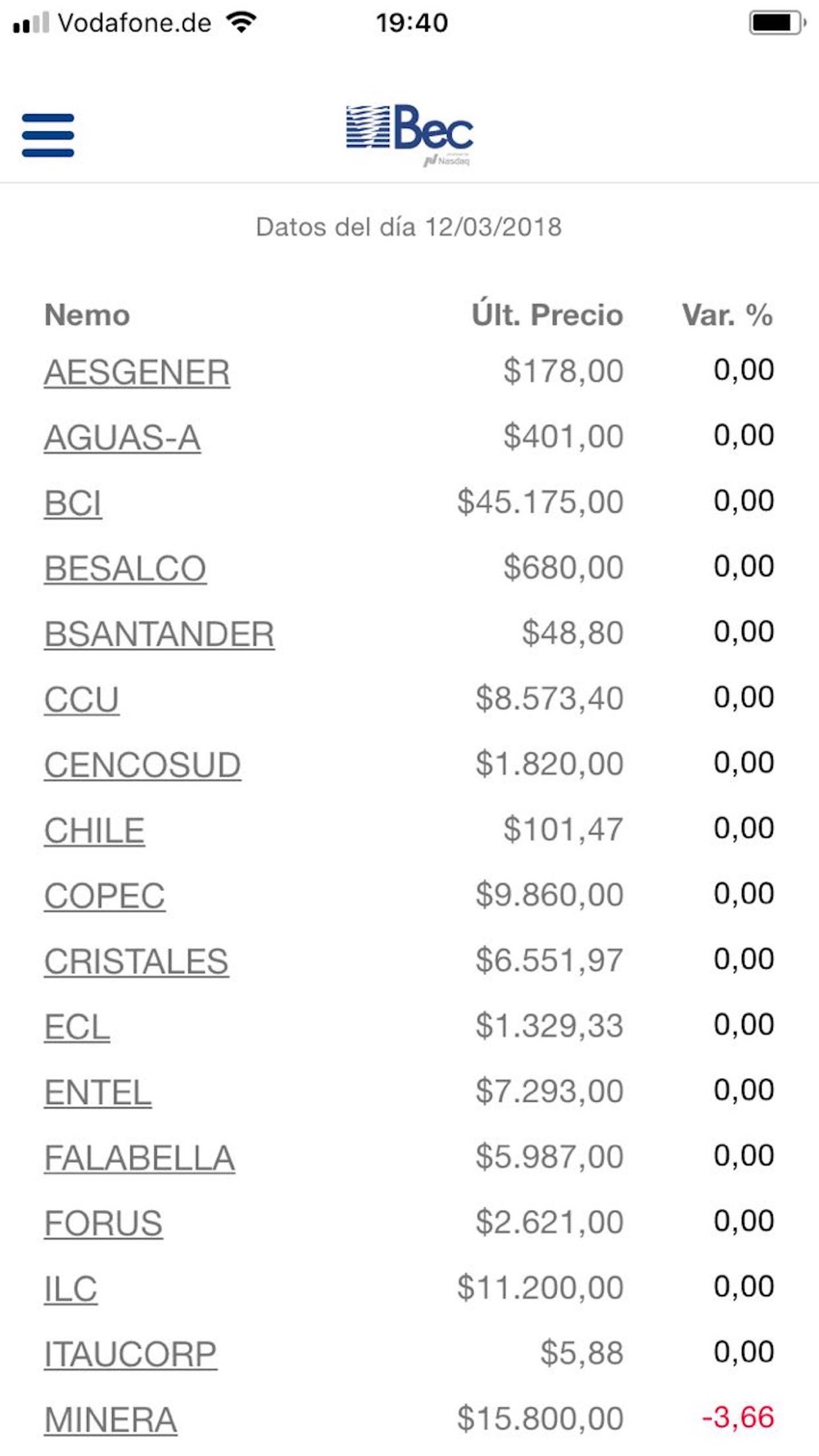819x1456 pixels.
Task: Open CCU stock details
Action: click(82, 700)
